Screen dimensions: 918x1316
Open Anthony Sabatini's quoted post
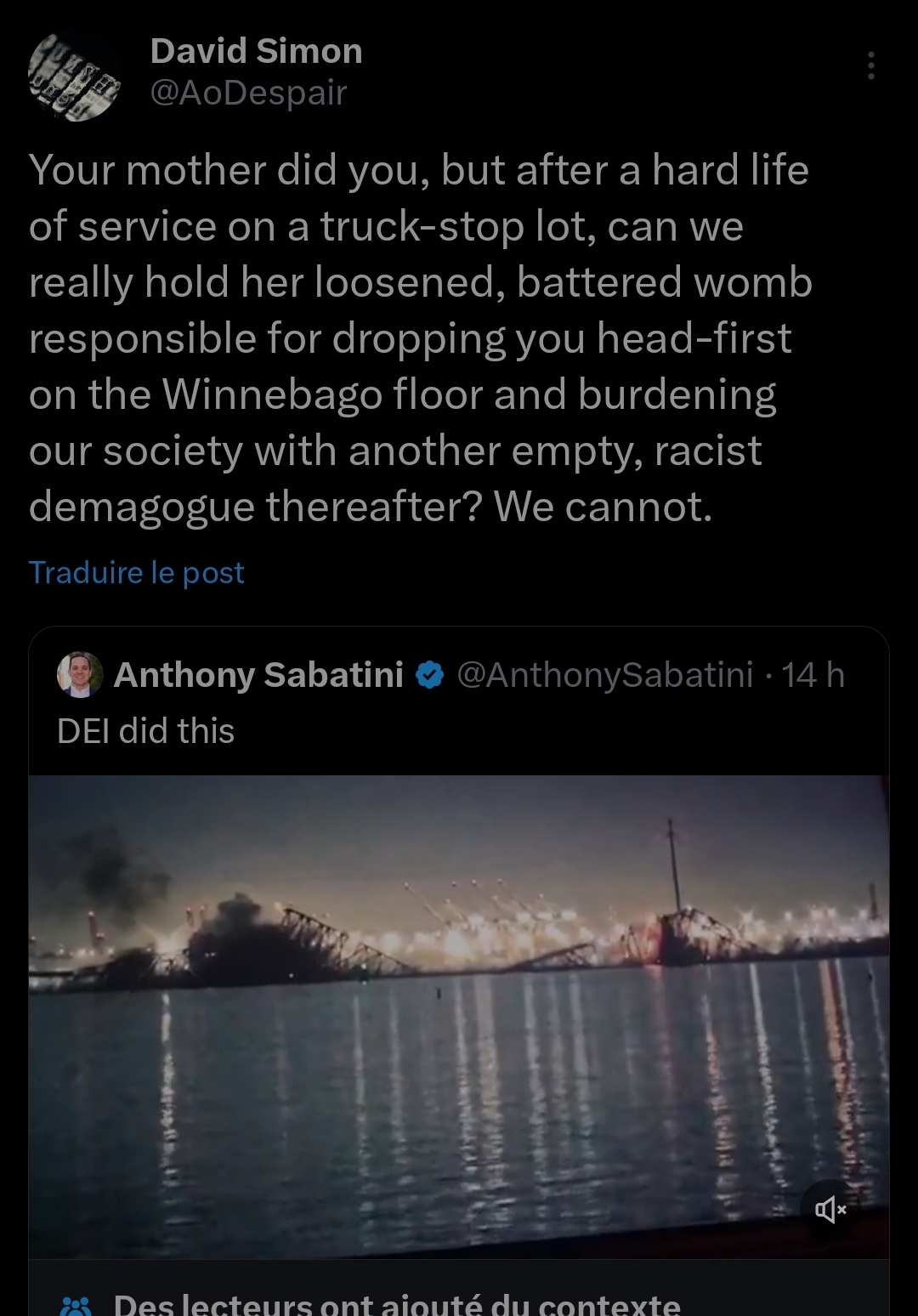pos(459,729)
